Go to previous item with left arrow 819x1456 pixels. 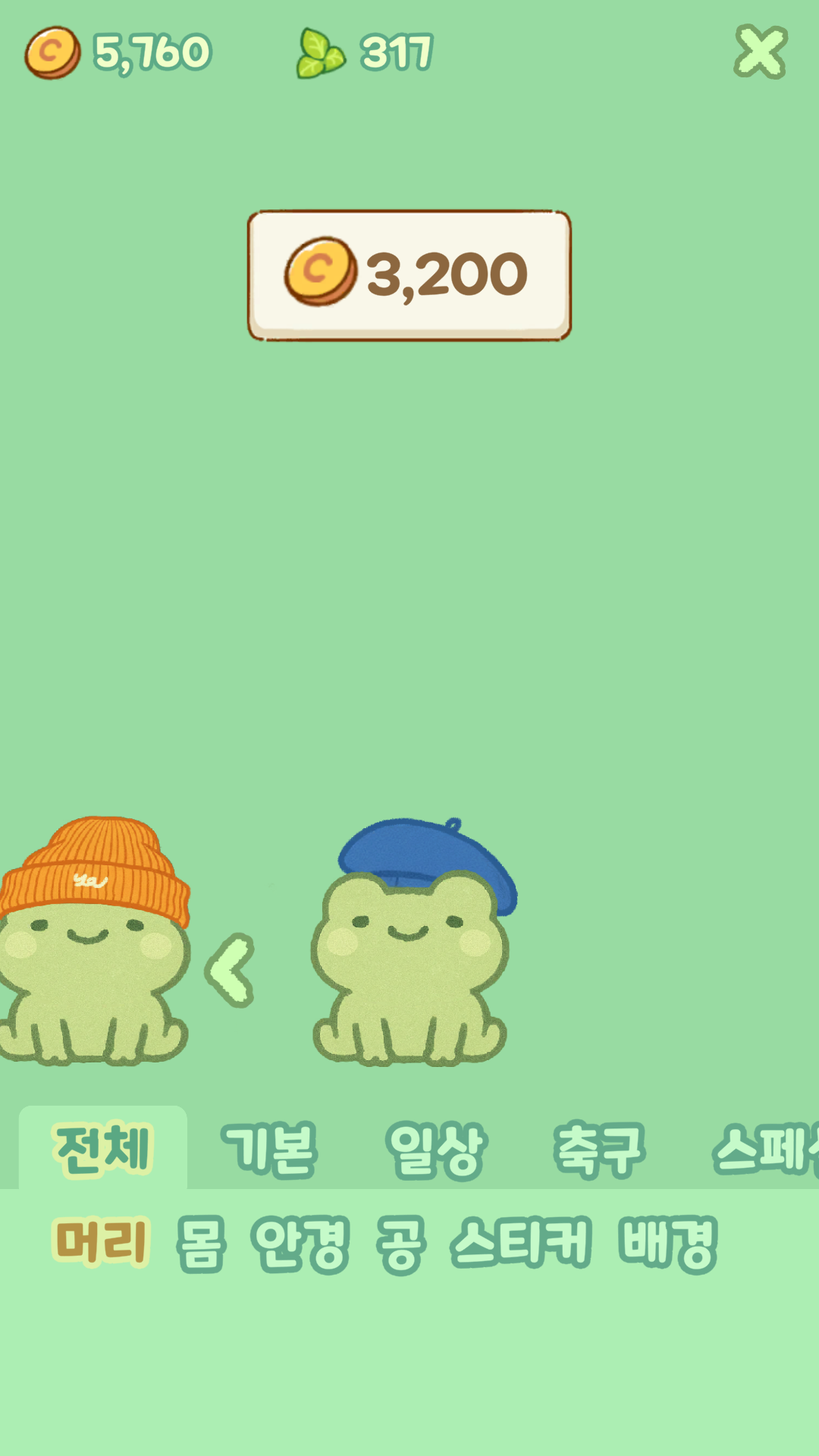[x=230, y=970]
